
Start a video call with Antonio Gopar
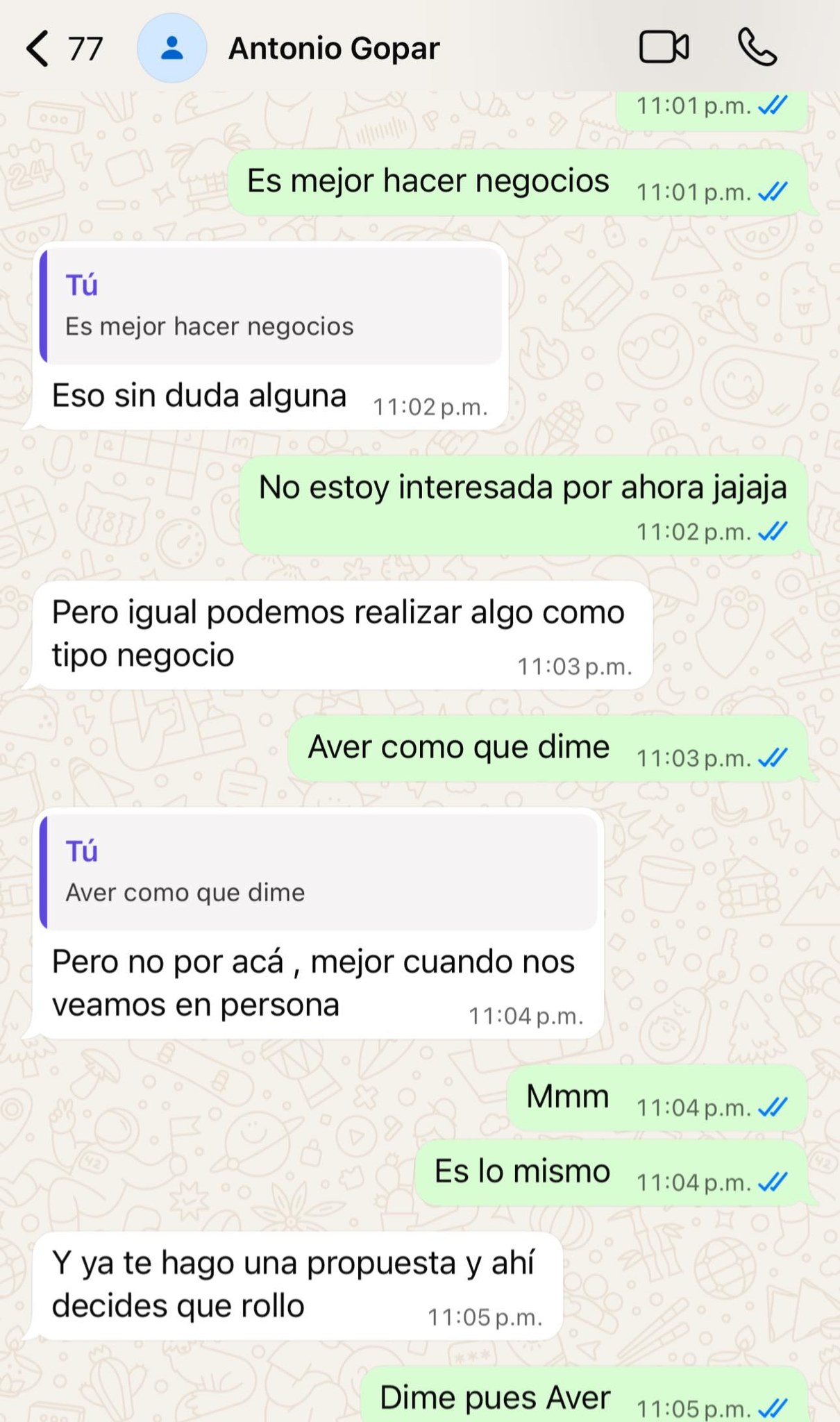(664, 48)
